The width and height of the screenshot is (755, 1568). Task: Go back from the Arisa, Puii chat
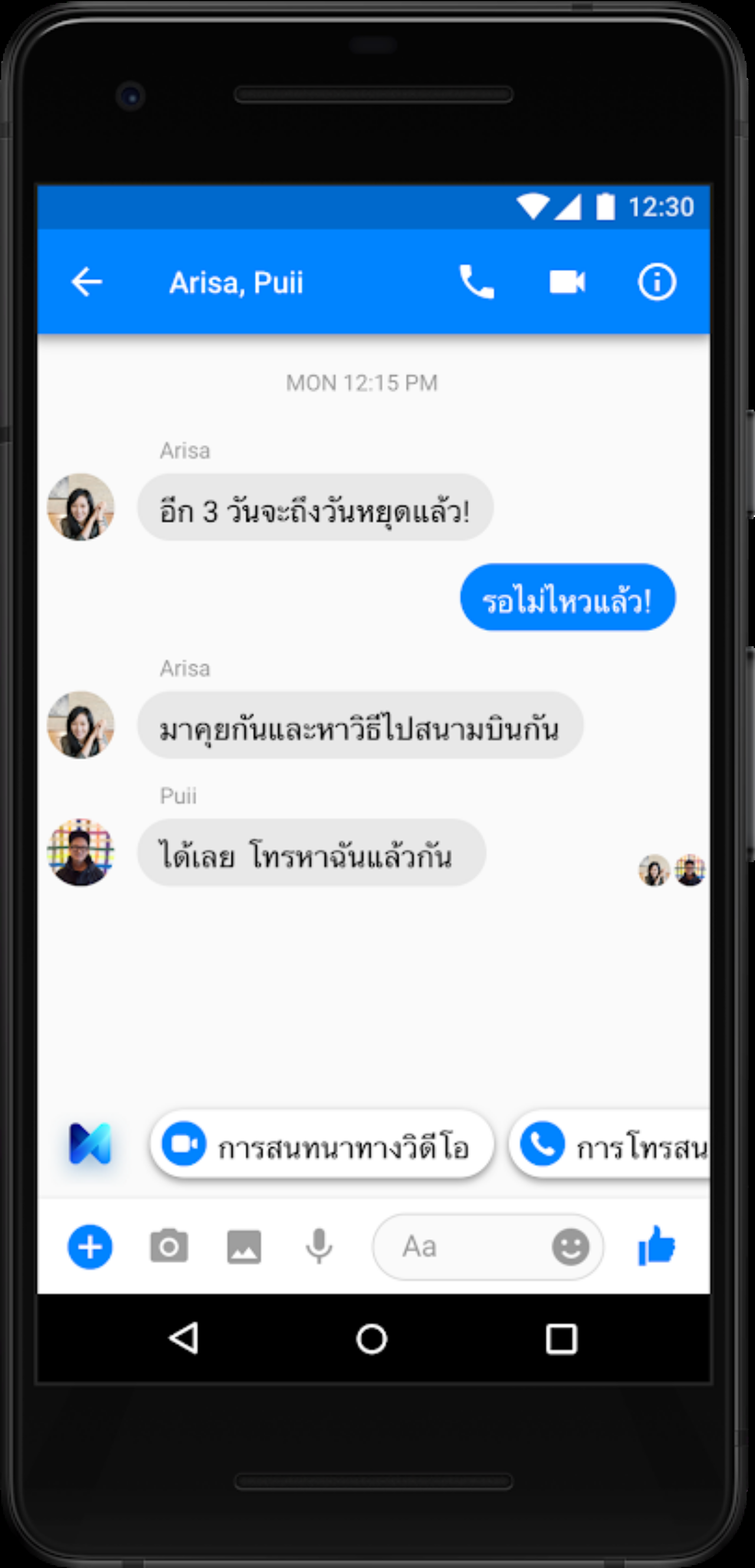click(86, 283)
